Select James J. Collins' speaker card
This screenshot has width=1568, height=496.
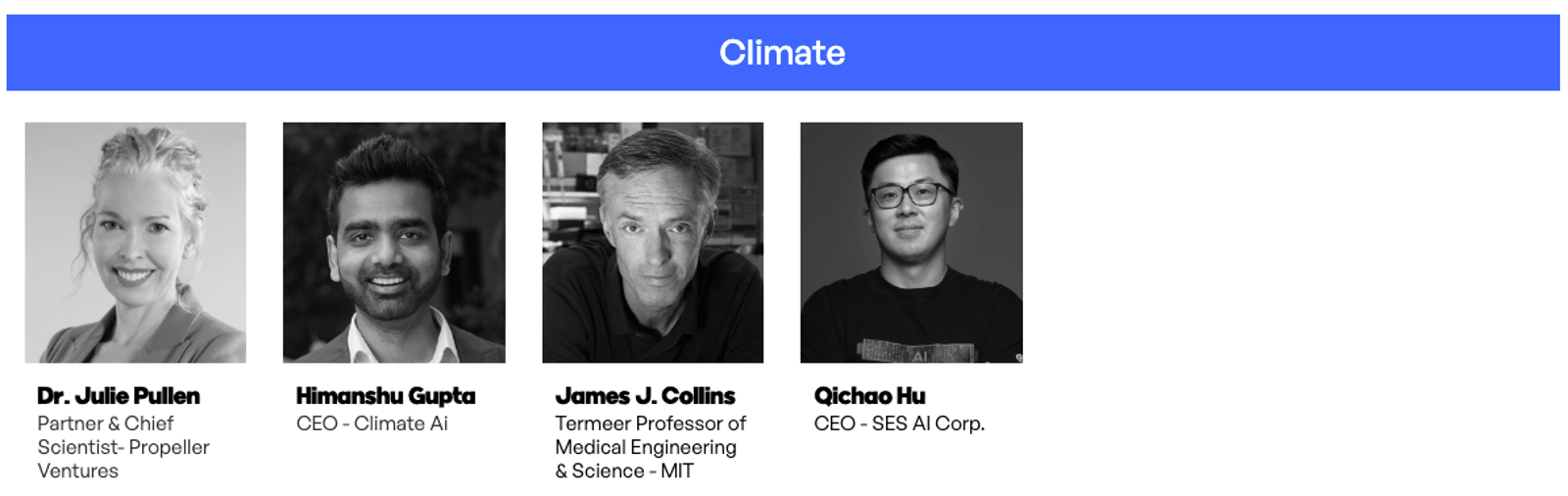pos(653,242)
